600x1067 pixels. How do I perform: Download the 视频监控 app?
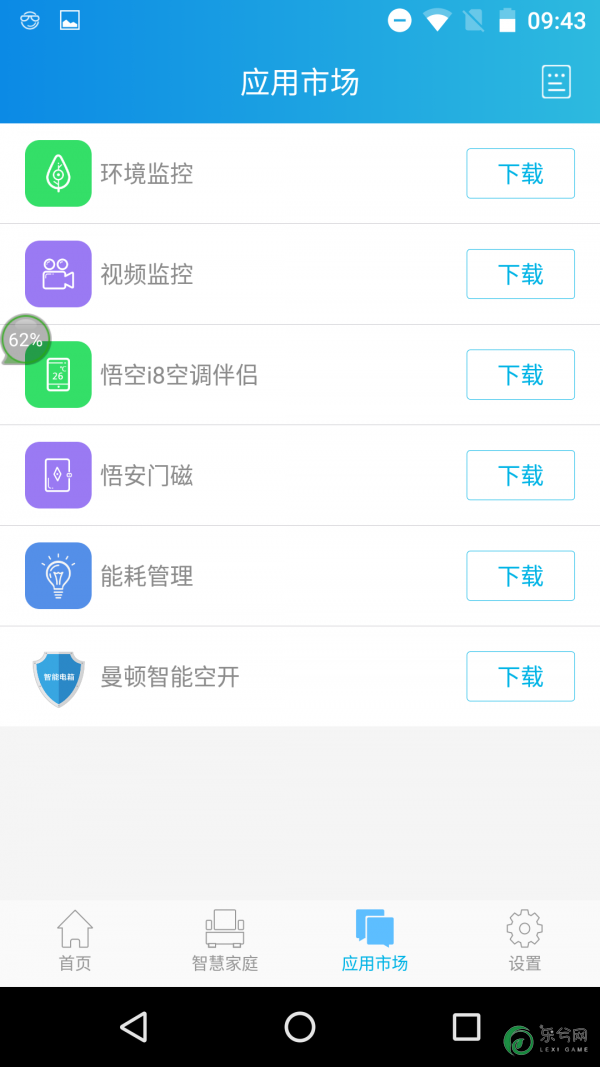coord(520,274)
